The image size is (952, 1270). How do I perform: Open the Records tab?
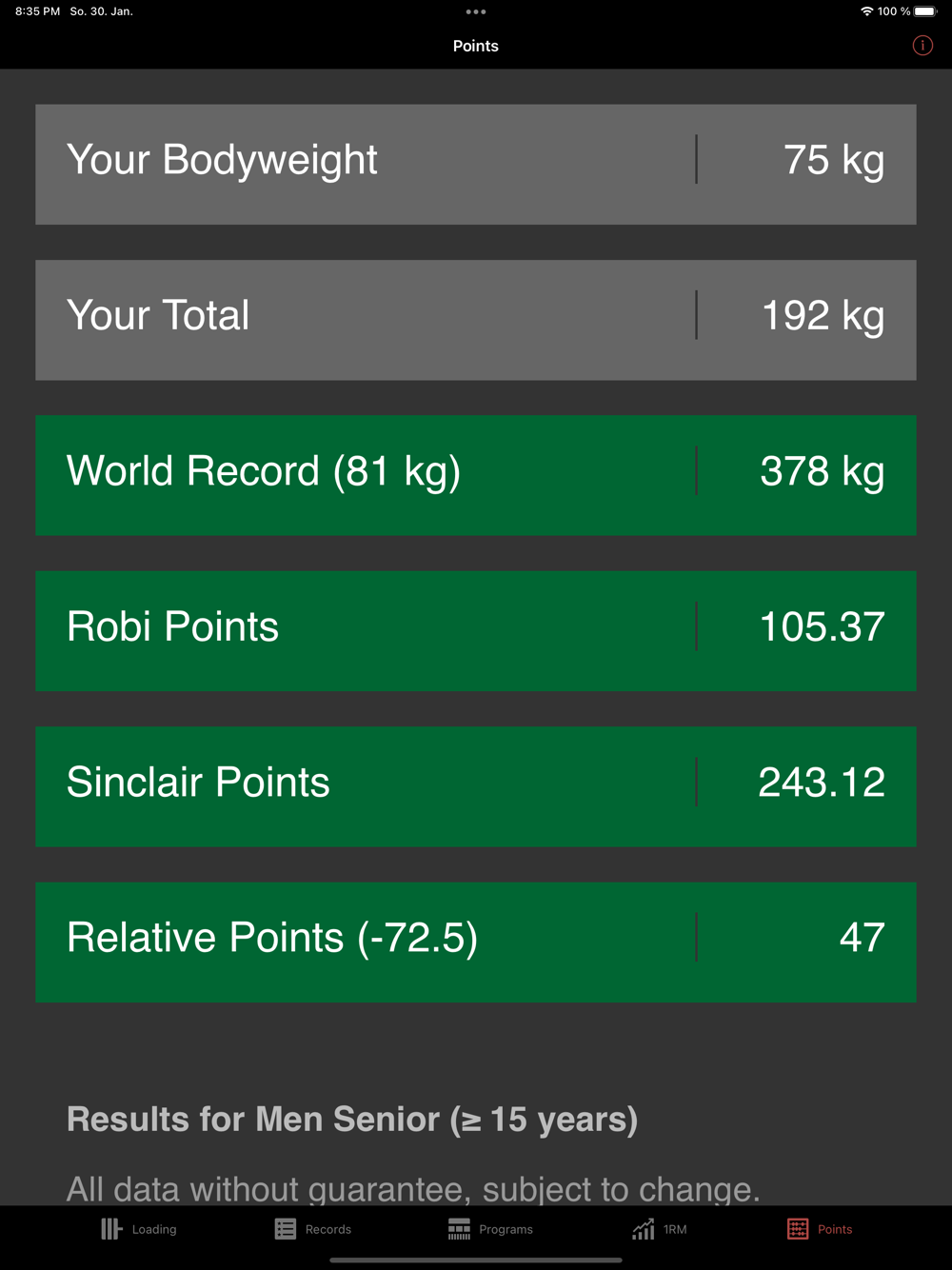[313, 1229]
